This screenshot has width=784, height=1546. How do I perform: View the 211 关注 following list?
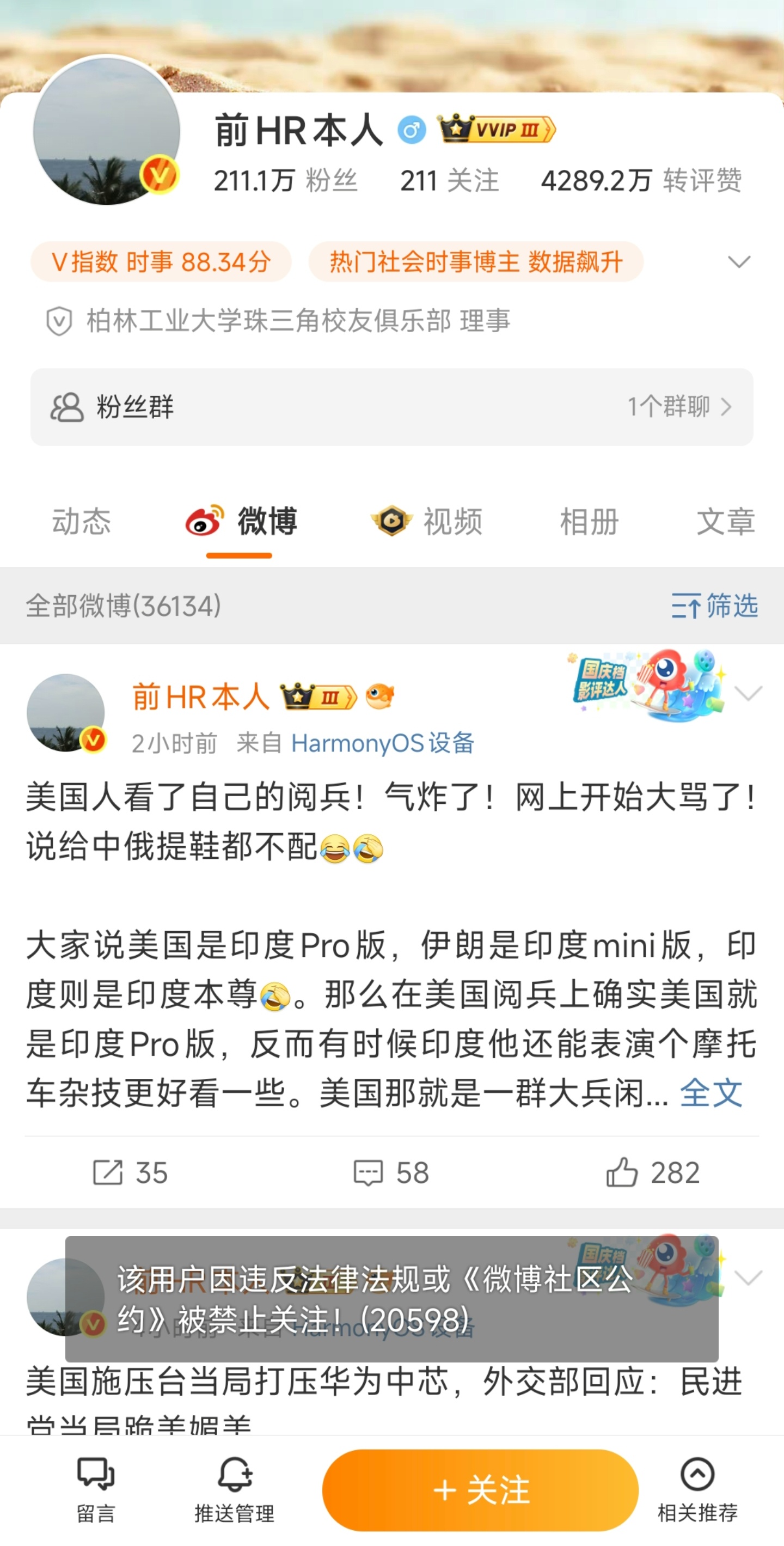pos(449,181)
